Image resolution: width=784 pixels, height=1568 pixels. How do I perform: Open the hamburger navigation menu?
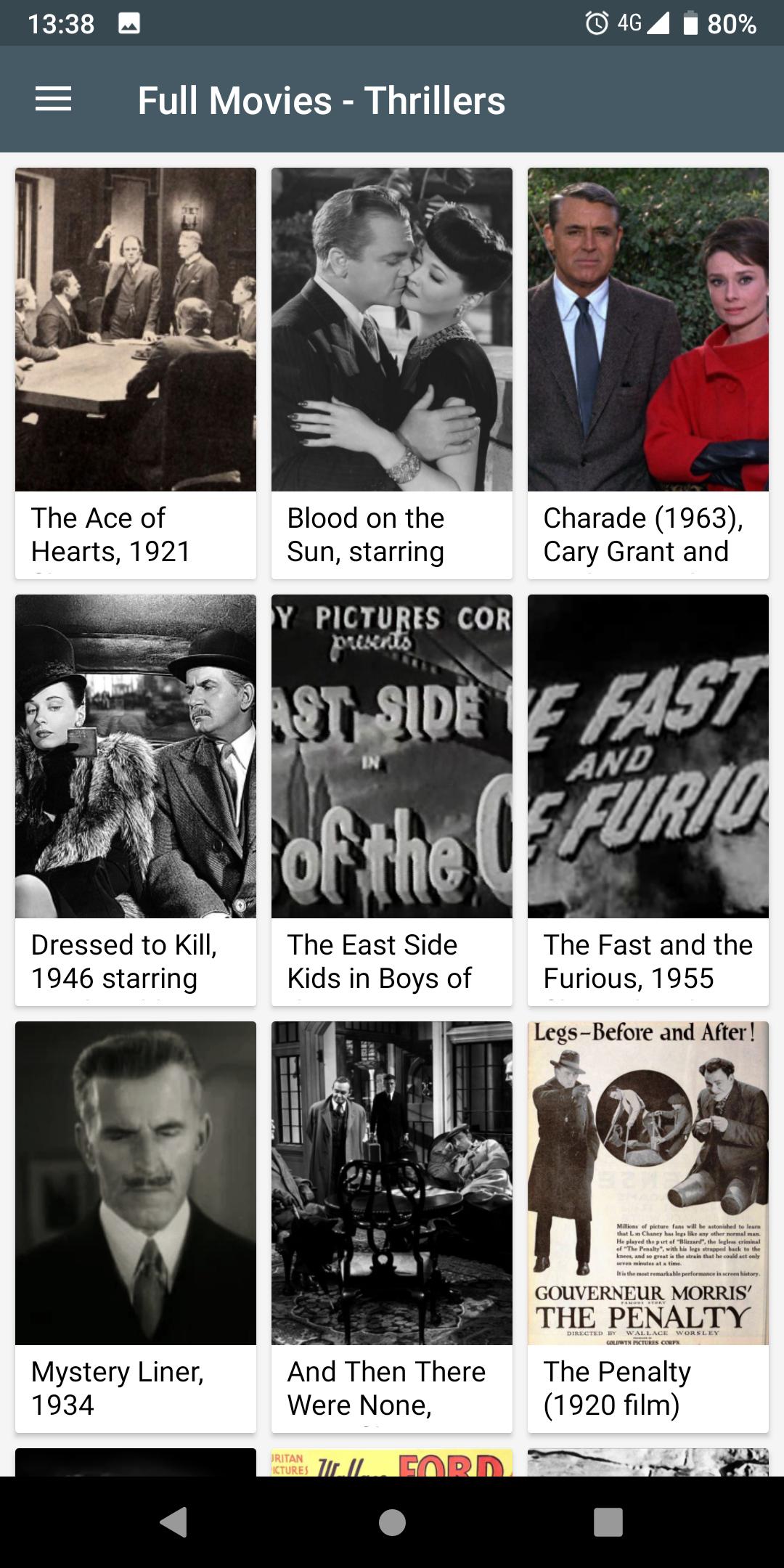pyautogui.click(x=53, y=99)
